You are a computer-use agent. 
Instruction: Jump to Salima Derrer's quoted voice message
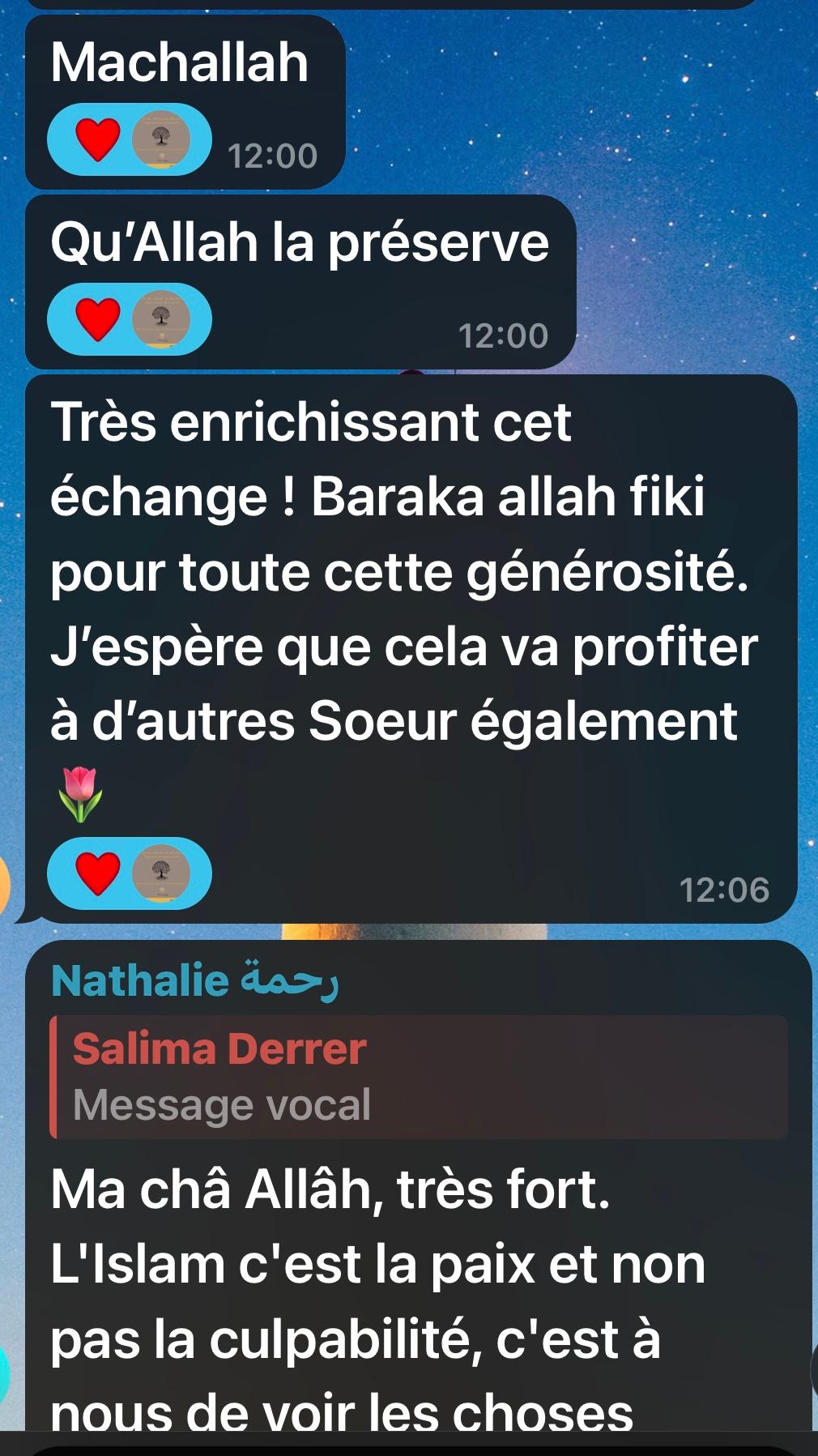point(418,1077)
